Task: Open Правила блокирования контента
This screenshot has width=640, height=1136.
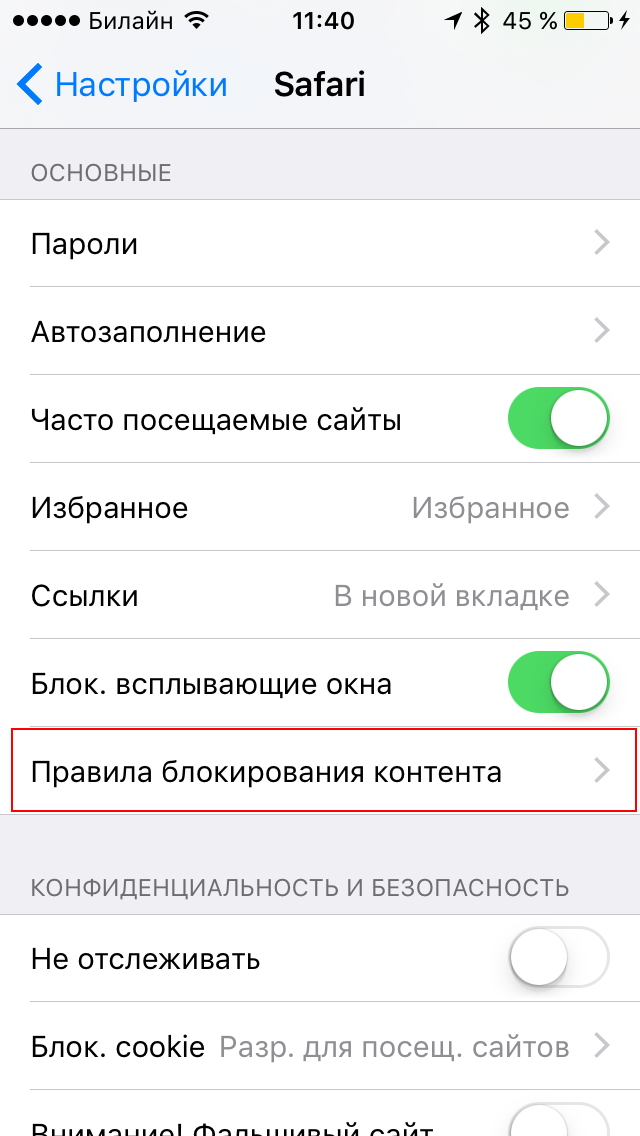Action: point(320,771)
